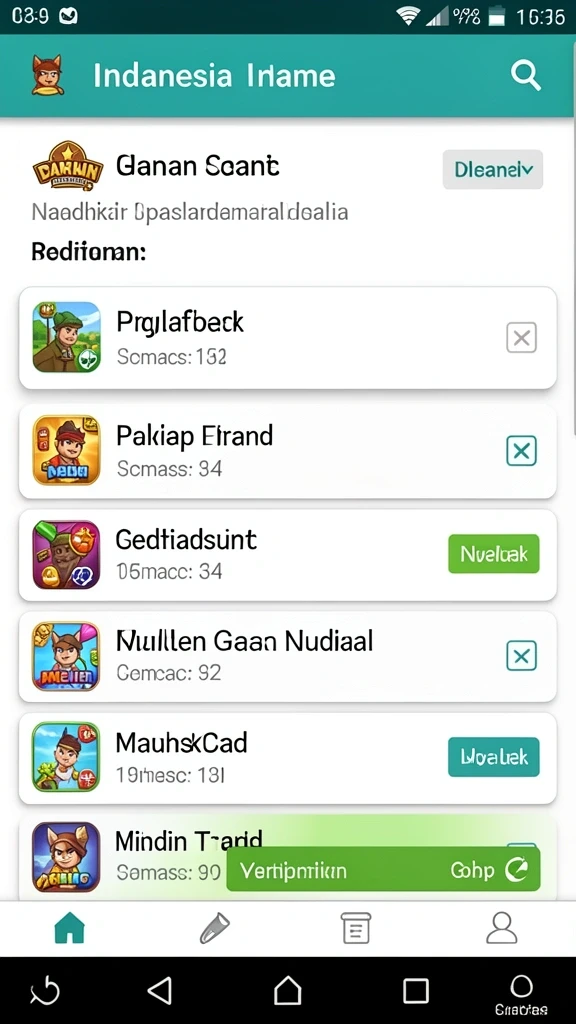Image resolution: width=576 pixels, height=1024 pixels.
Task: Tap the system back triangle
Action: click(160, 991)
